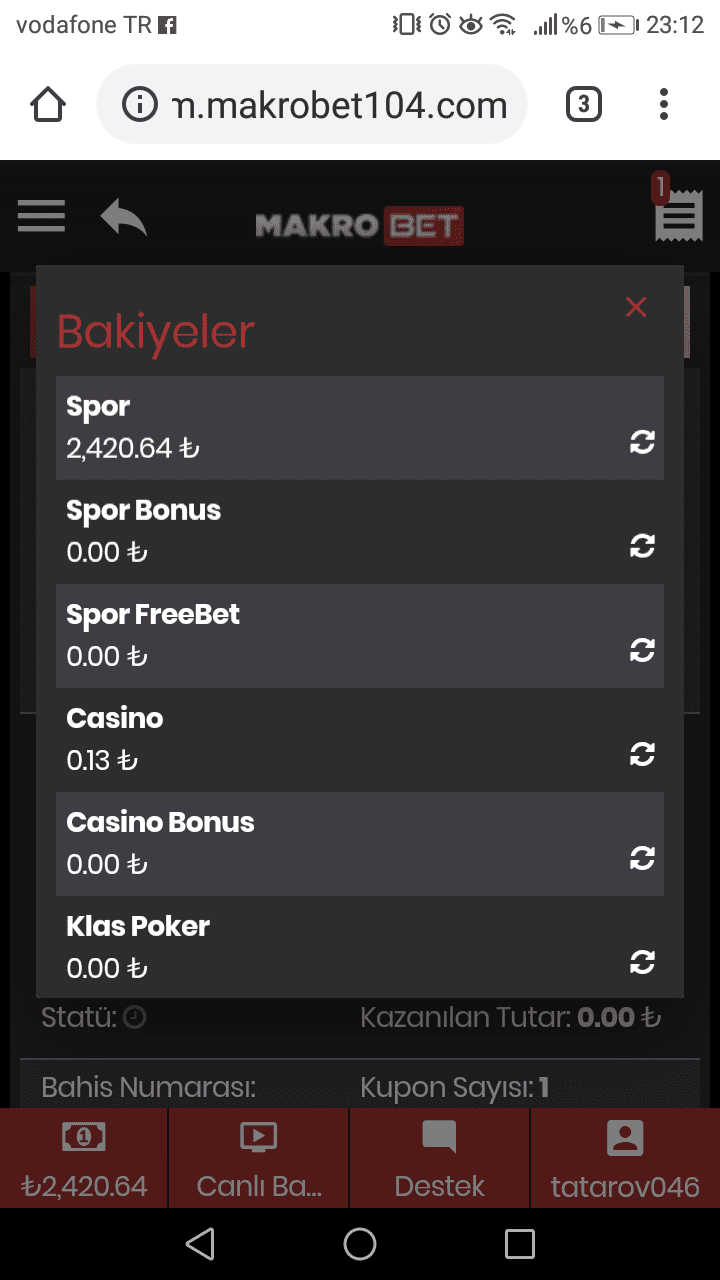Refresh the Klas Poker balance
Screen dimensions: 720x1280
[642, 962]
